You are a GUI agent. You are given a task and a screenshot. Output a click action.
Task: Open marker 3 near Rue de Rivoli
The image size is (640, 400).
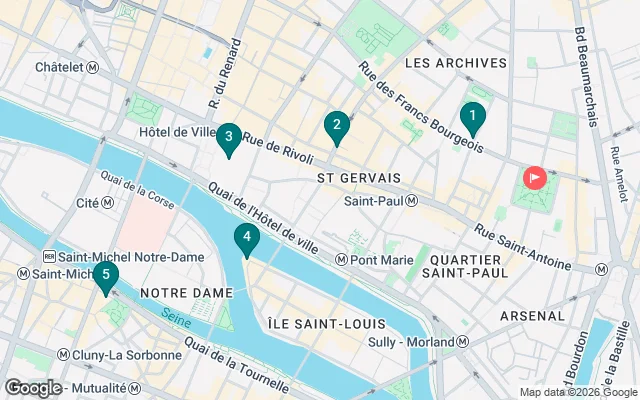(229, 138)
